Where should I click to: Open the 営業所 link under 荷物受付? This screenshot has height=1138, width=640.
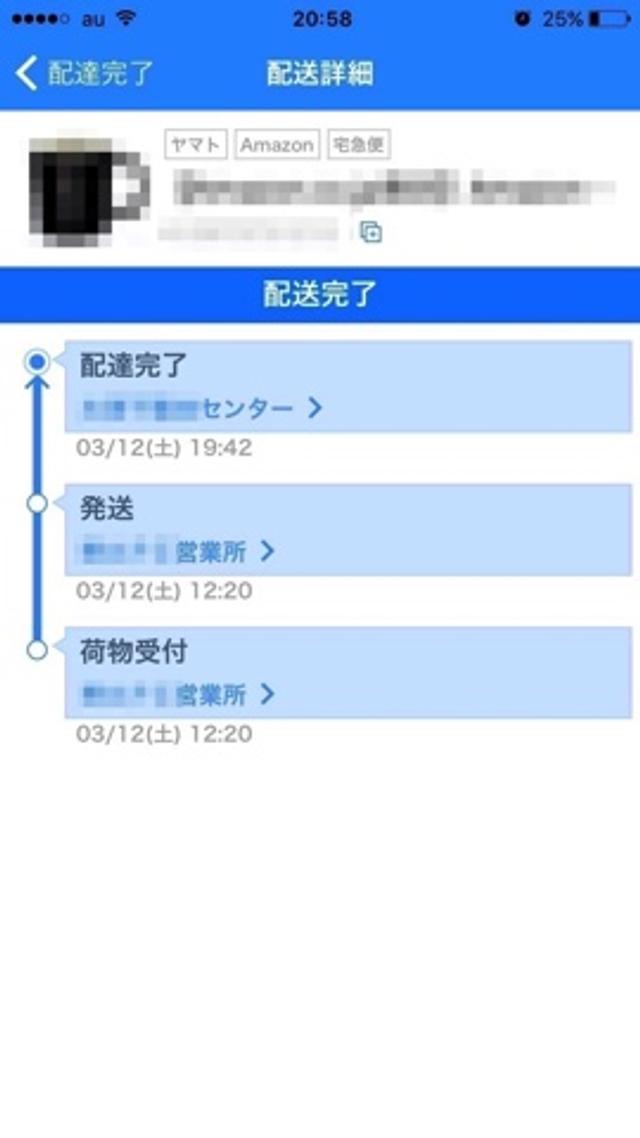(x=180, y=694)
